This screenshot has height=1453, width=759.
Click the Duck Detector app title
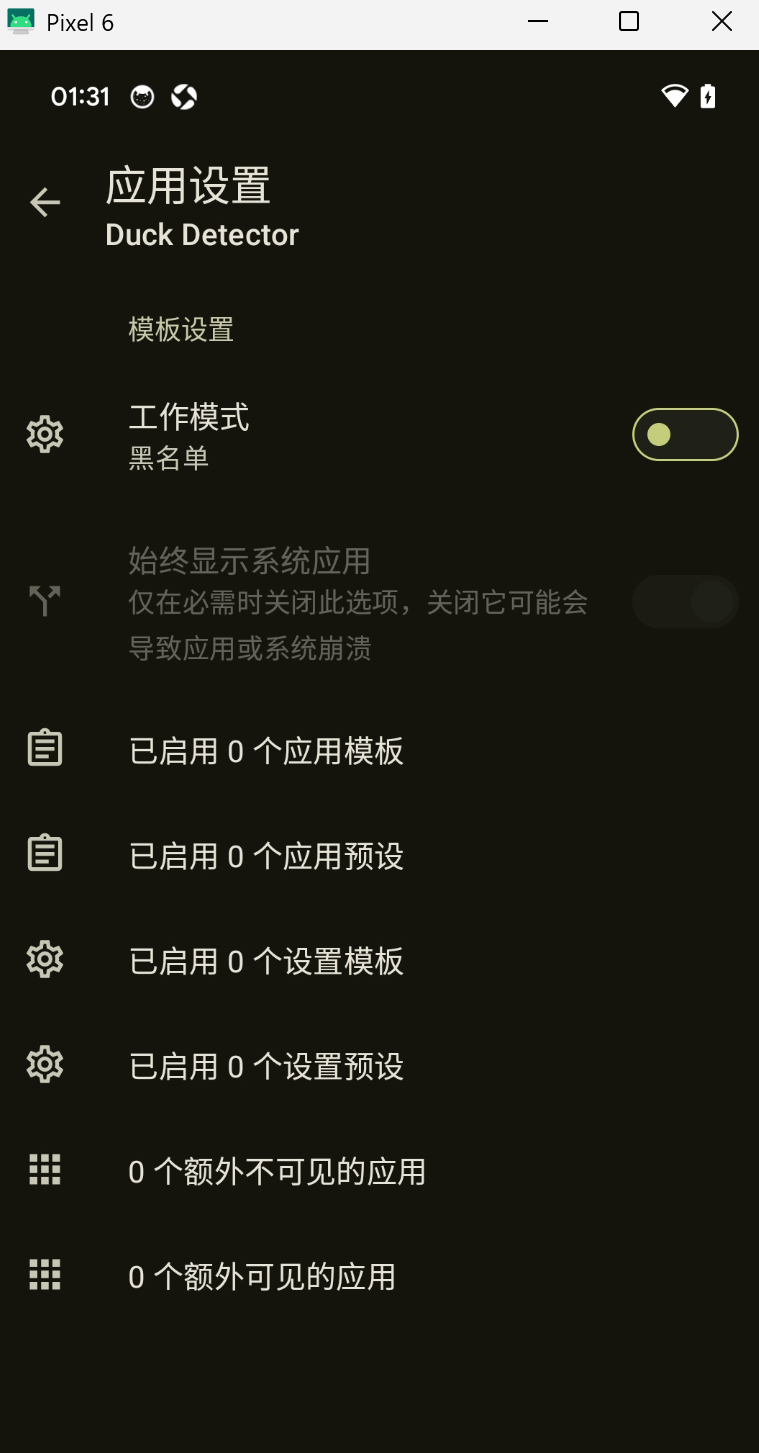point(202,234)
